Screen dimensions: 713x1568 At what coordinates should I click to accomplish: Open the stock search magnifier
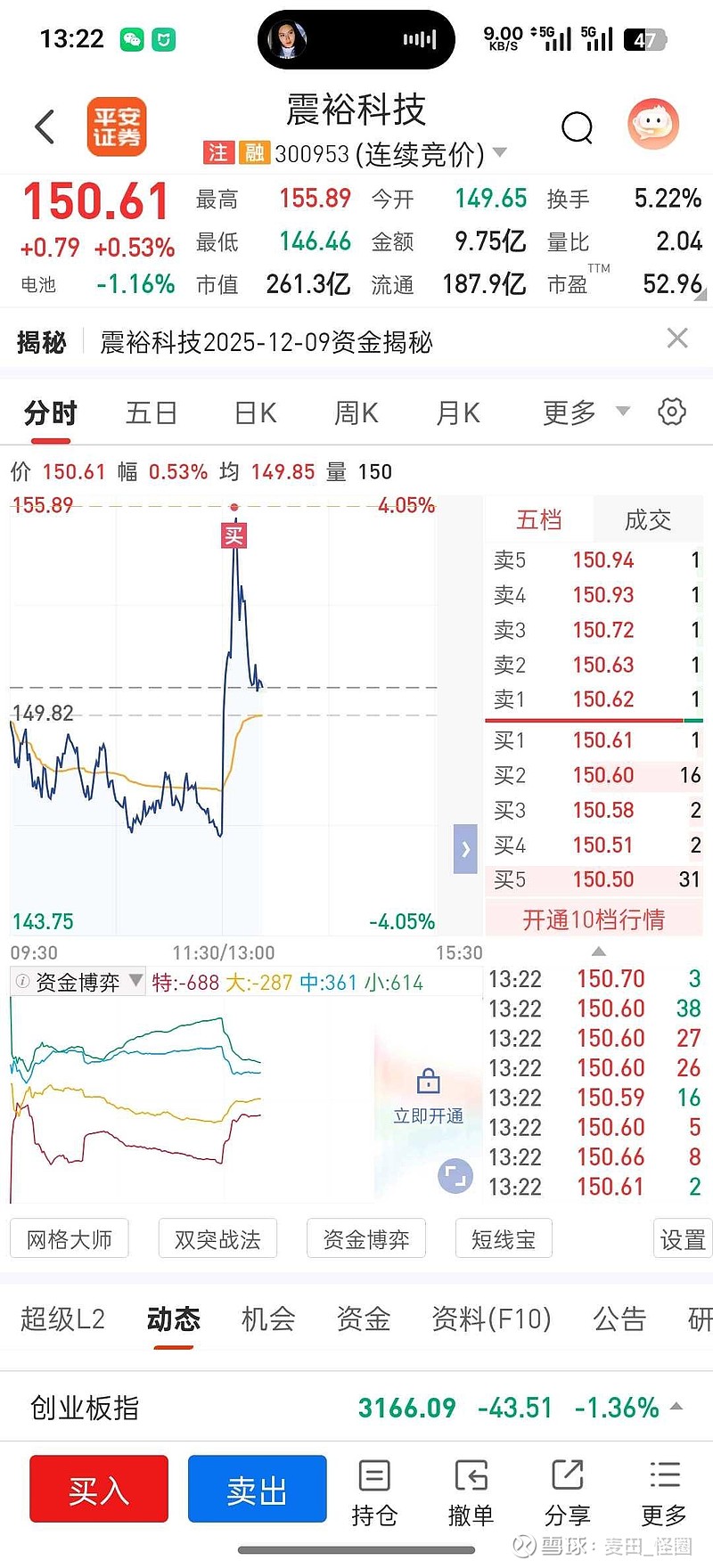[577, 127]
